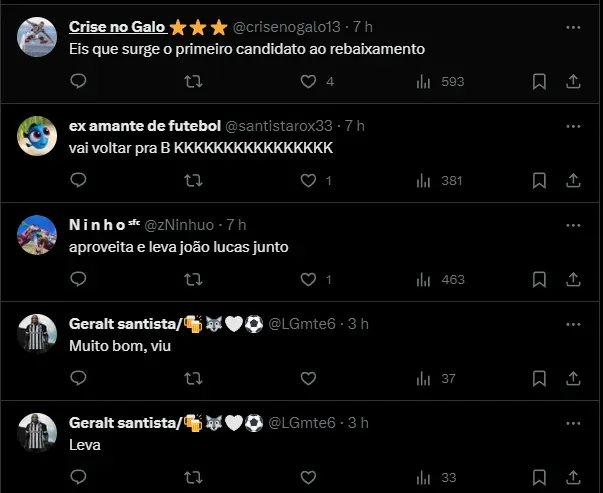603x493 pixels.
Task: Bookmark the 'Muito bom, viu' tweet
Action: (539, 378)
